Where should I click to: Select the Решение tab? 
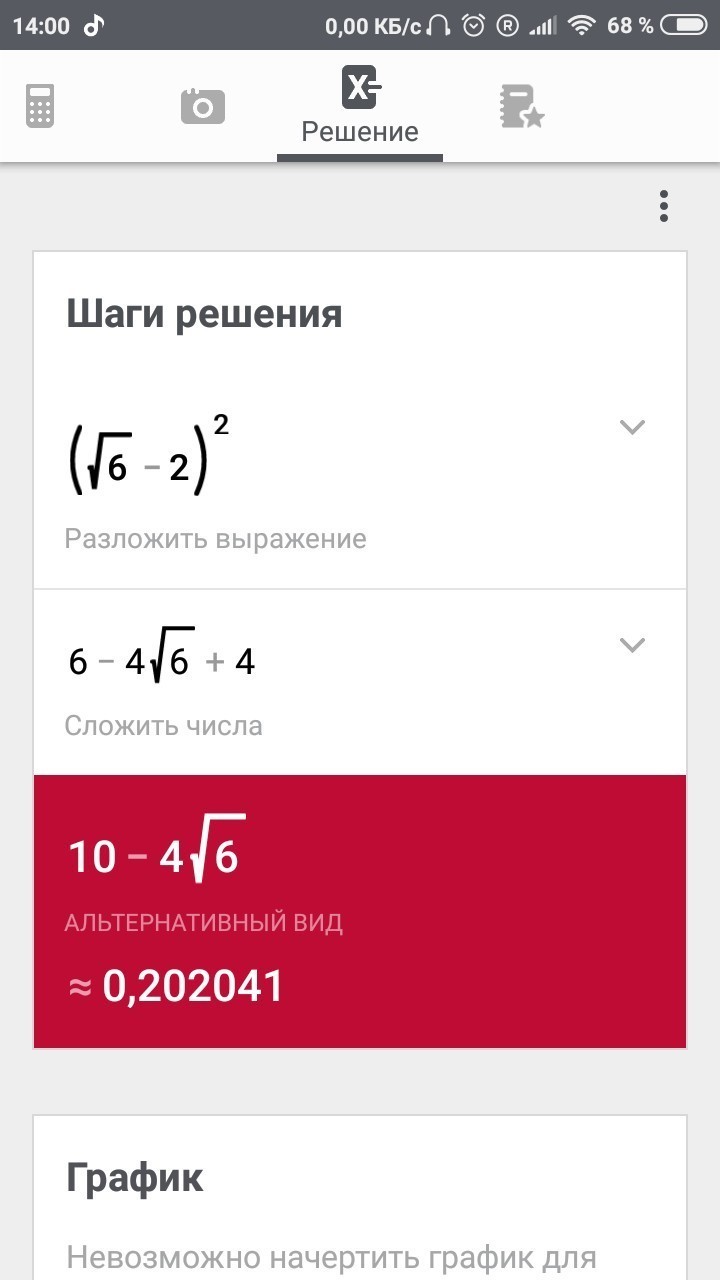tap(360, 108)
